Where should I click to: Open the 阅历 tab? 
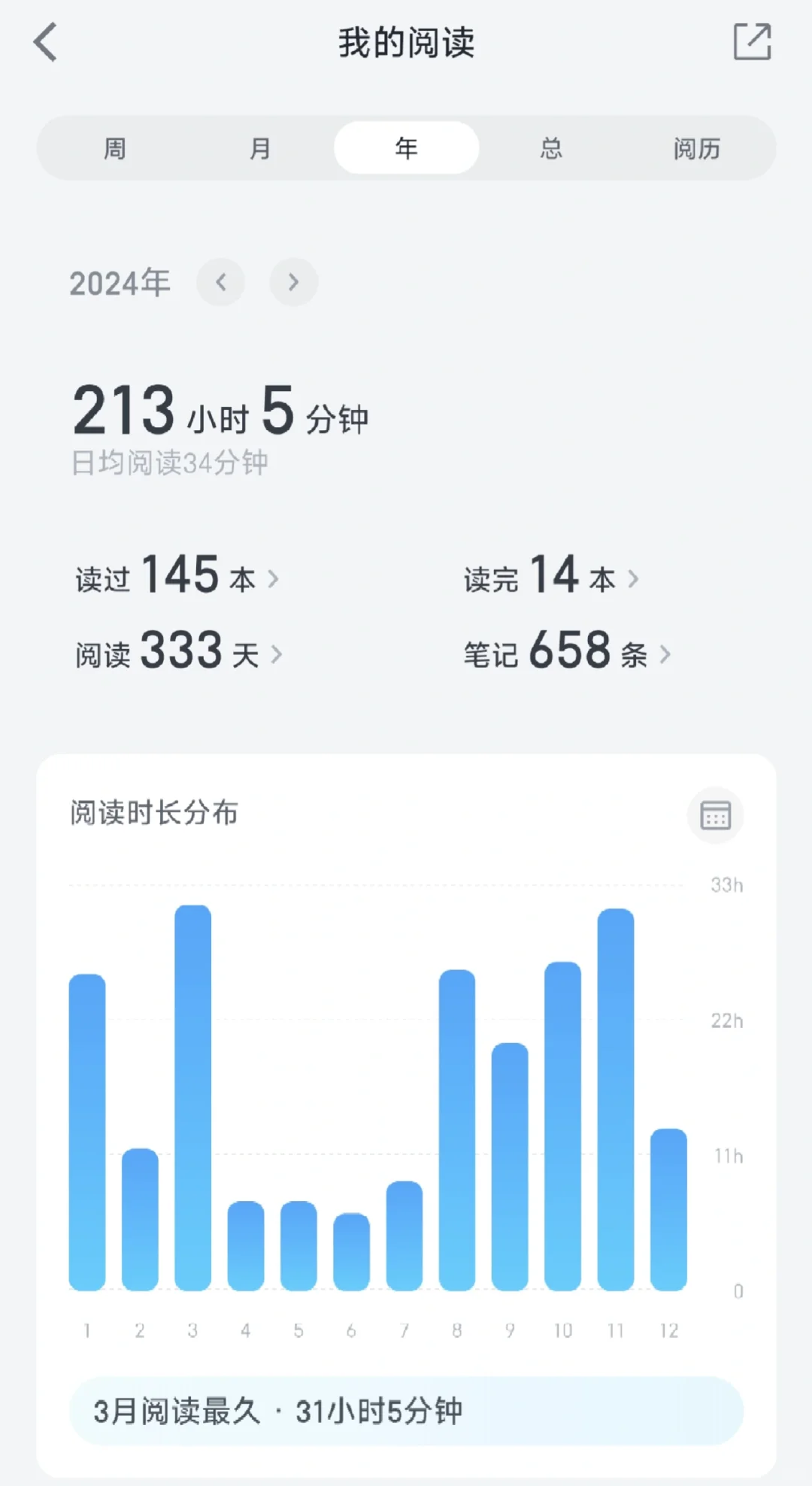point(697,148)
